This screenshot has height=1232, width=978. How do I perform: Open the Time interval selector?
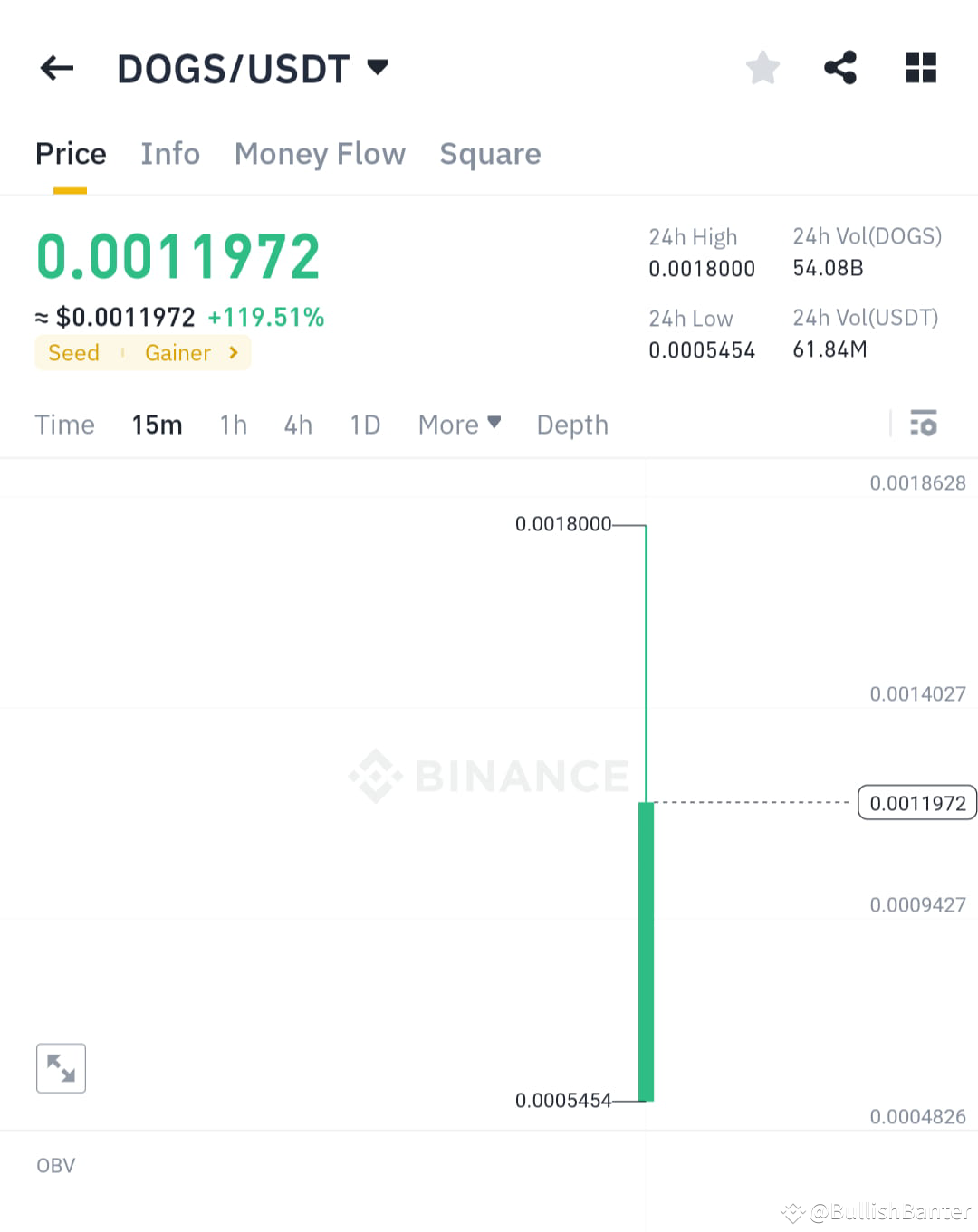point(64,424)
